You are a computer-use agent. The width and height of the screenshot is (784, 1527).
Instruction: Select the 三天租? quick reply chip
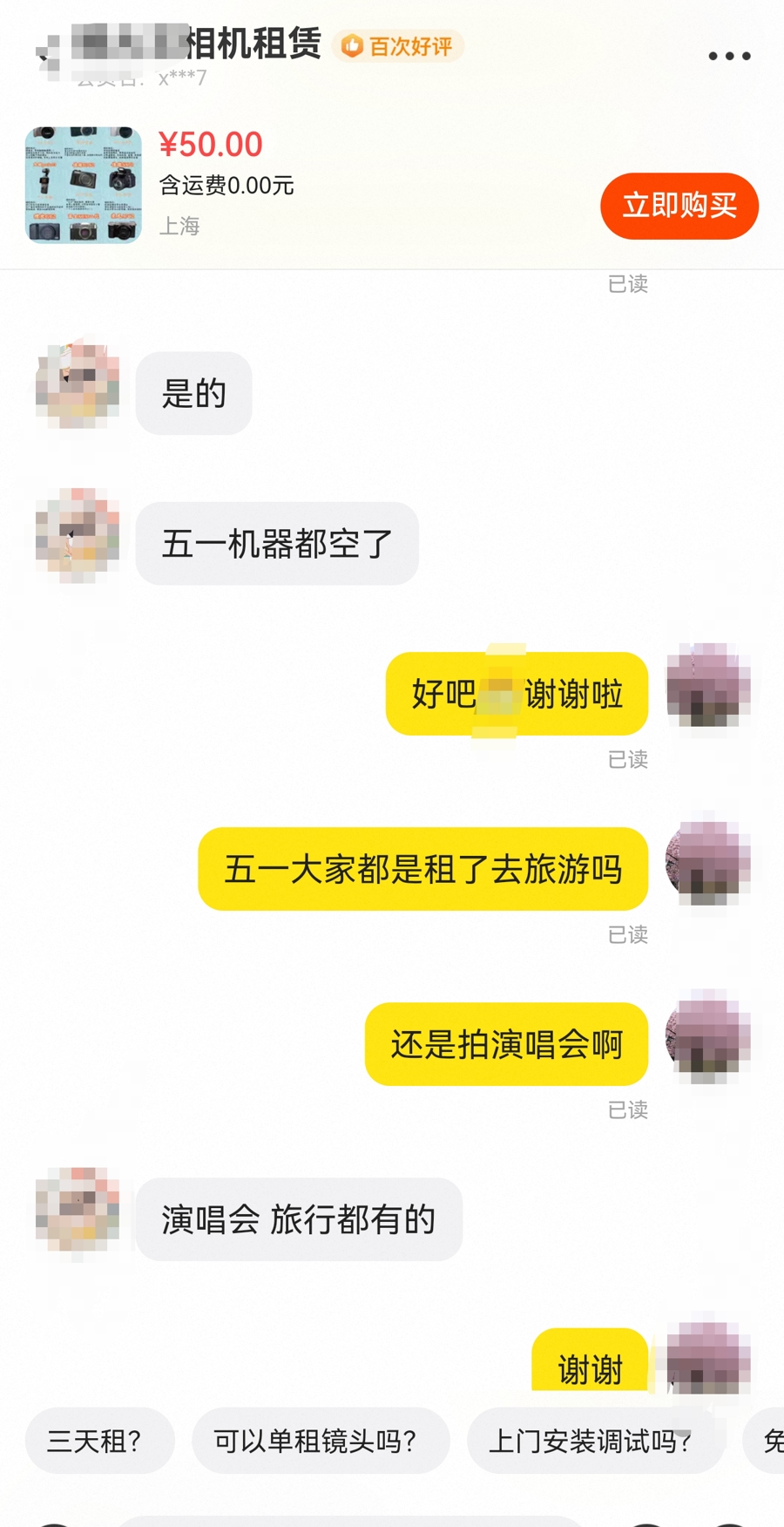(x=98, y=1441)
